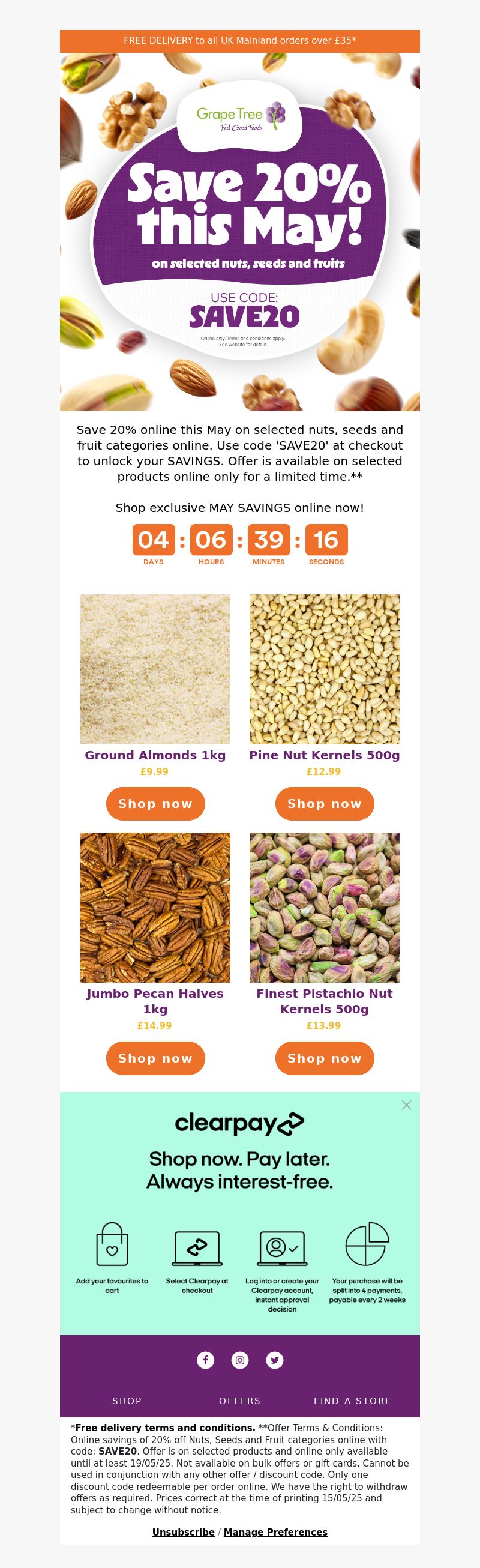Image resolution: width=480 pixels, height=1568 pixels.
Task: Select FIND A STORE in the footer
Action: coord(352,1401)
